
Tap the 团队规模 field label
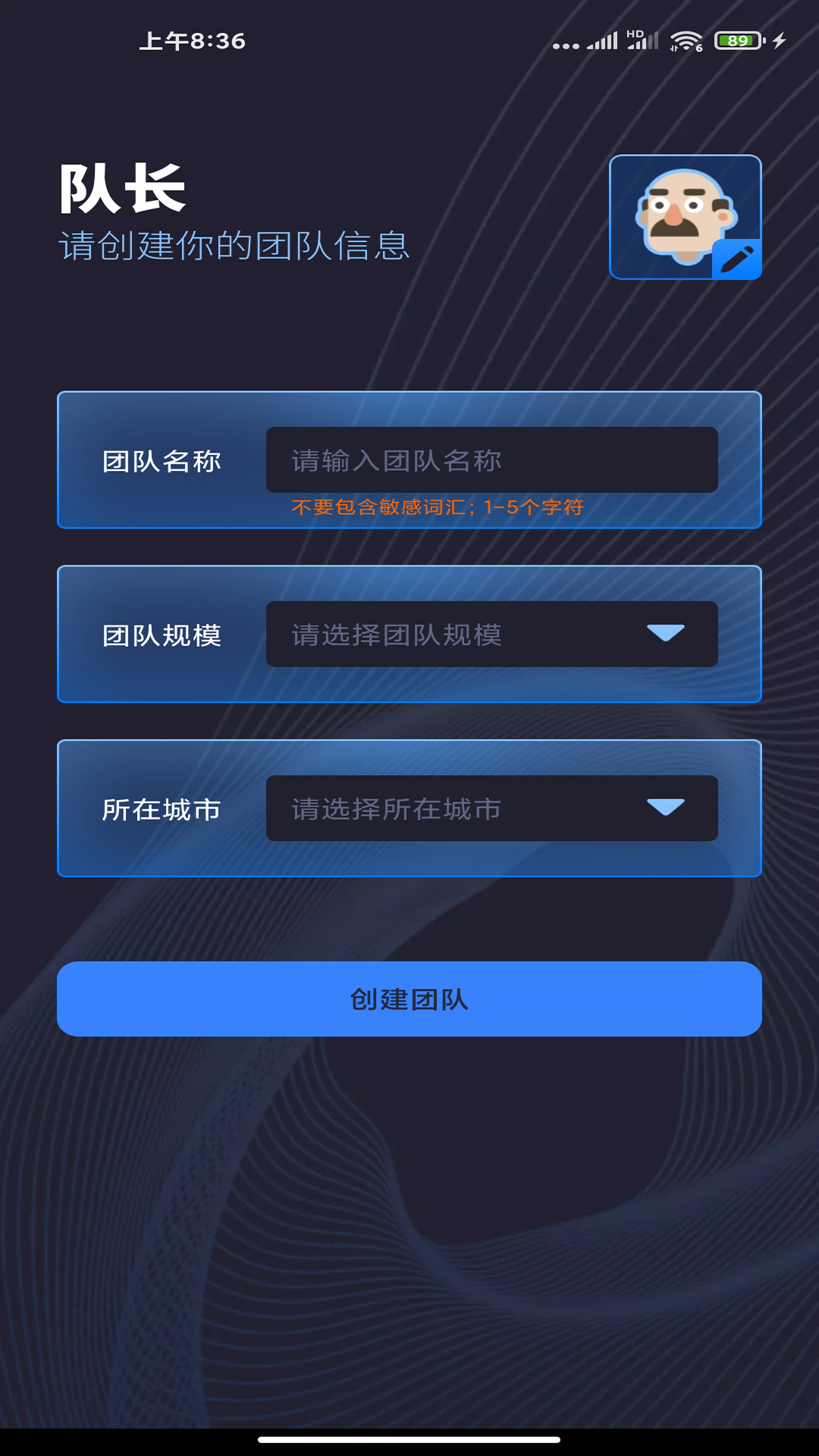161,635
